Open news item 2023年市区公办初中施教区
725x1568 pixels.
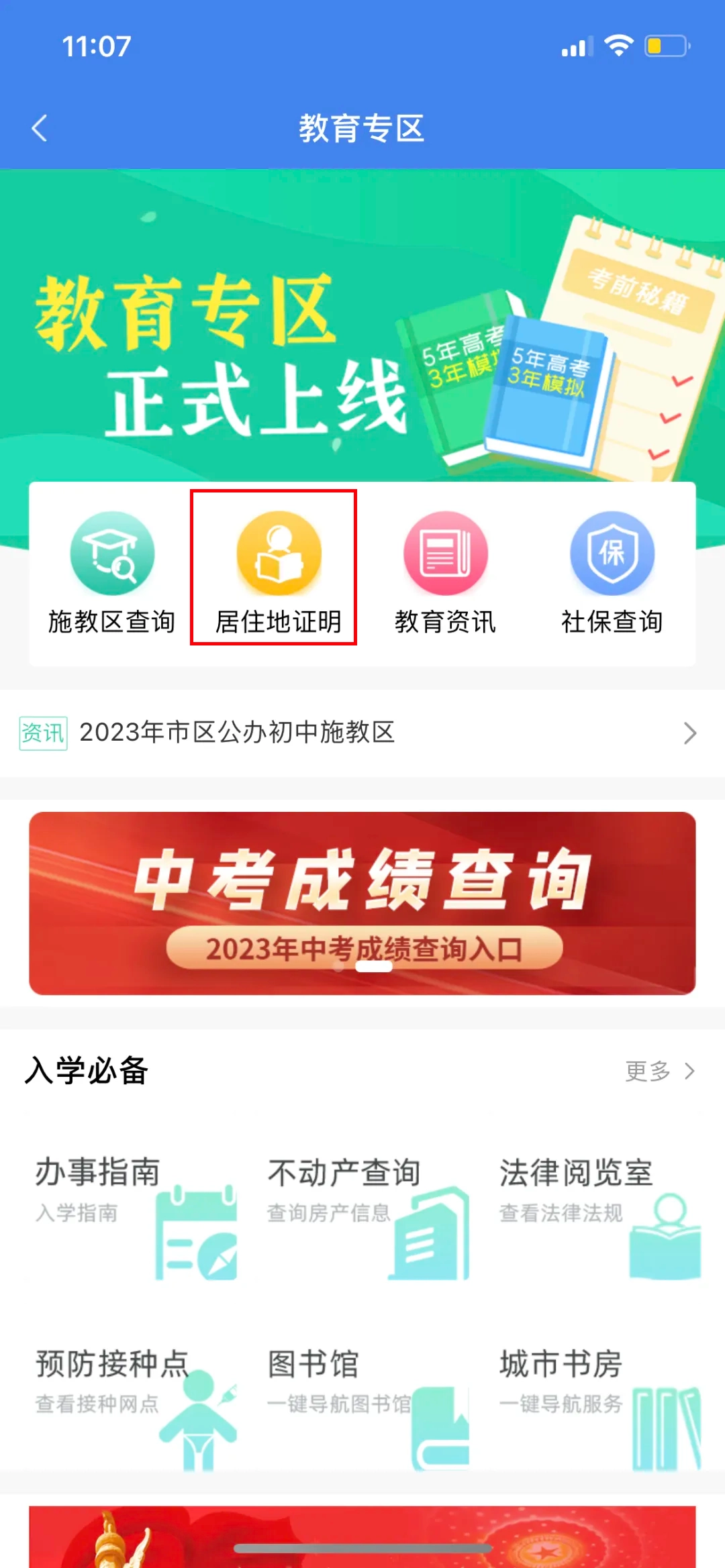click(362, 733)
